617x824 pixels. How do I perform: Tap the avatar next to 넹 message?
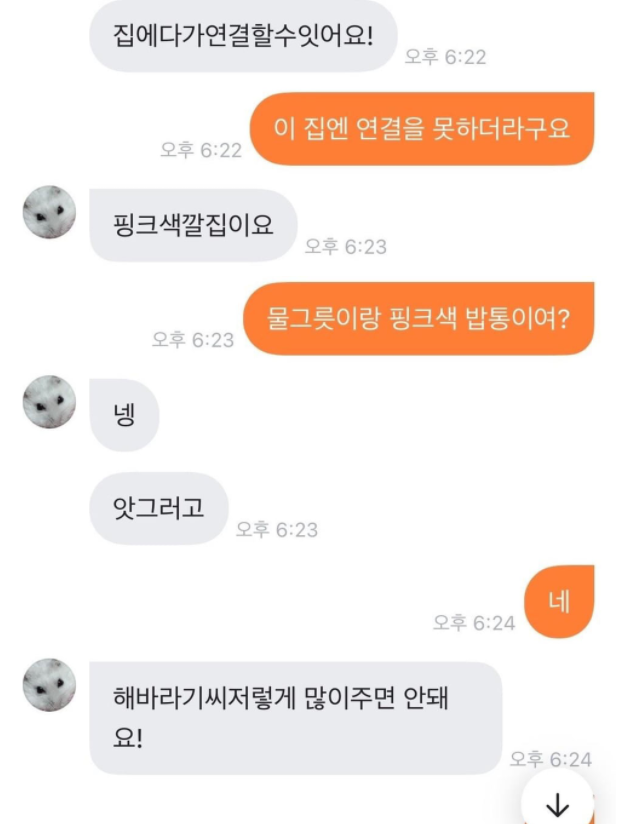50,402
